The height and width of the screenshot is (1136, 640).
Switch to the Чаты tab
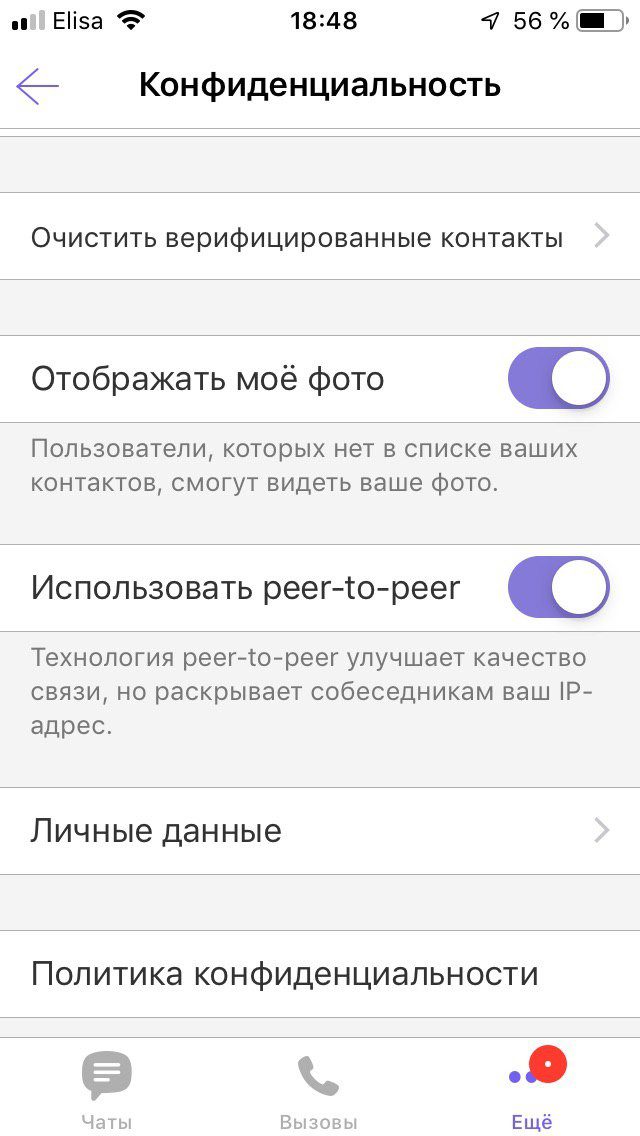(106, 1090)
